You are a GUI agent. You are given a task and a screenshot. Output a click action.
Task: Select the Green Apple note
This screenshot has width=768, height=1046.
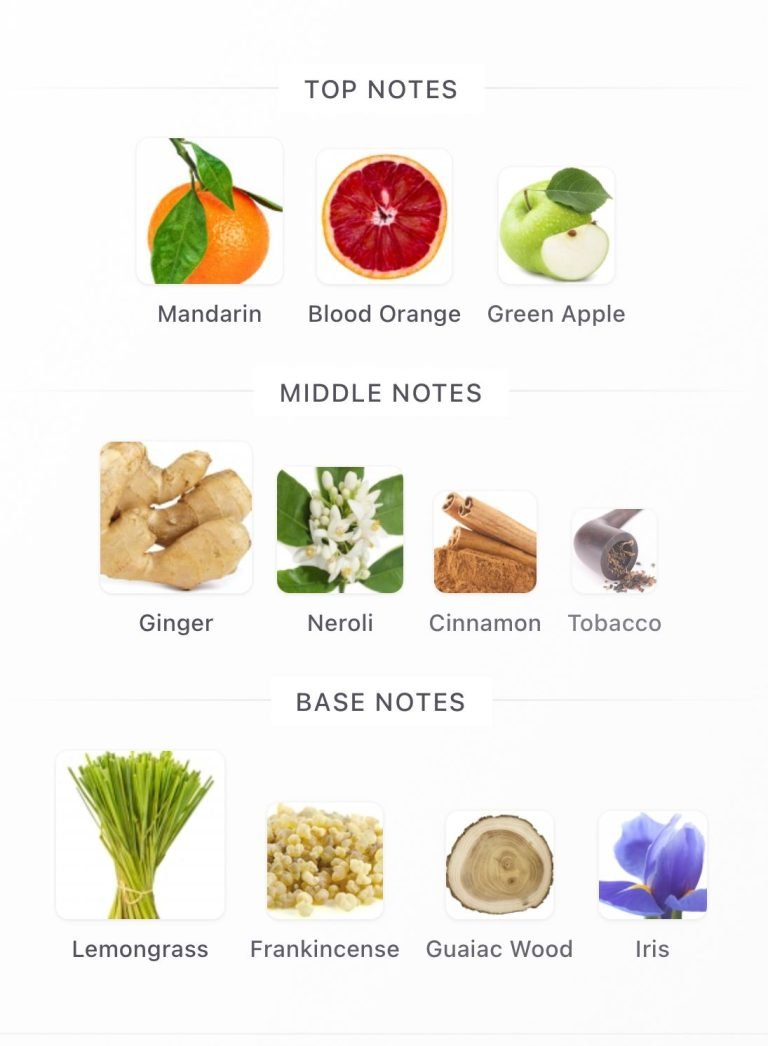[556, 226]
